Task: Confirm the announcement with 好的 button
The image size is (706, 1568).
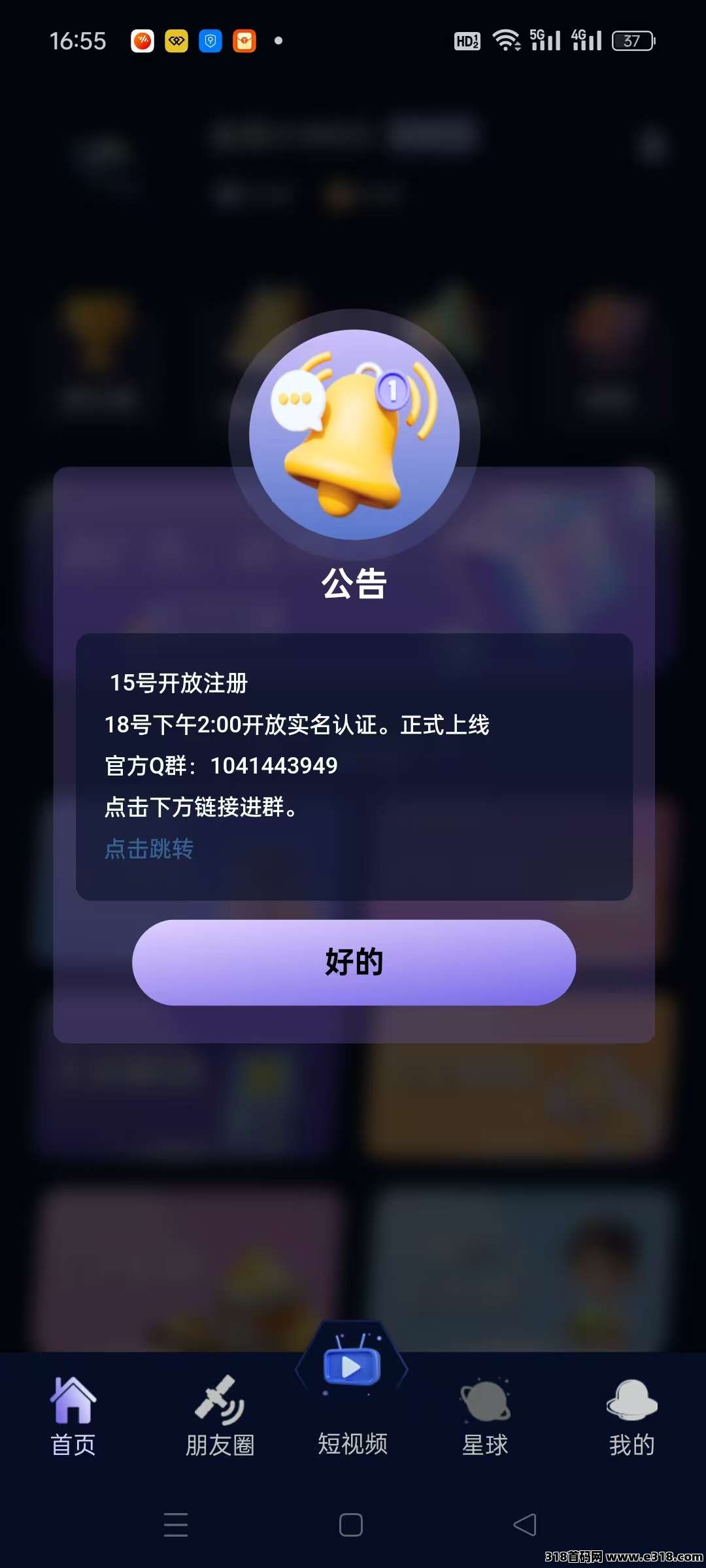Action: (x=354, y=962)
